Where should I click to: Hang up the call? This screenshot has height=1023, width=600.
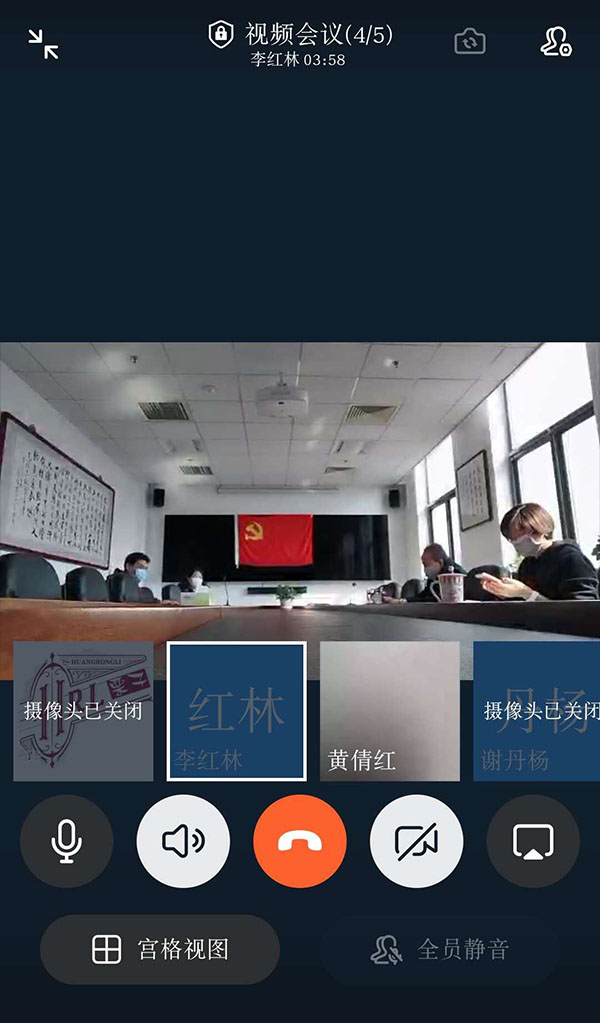point(300,841)
